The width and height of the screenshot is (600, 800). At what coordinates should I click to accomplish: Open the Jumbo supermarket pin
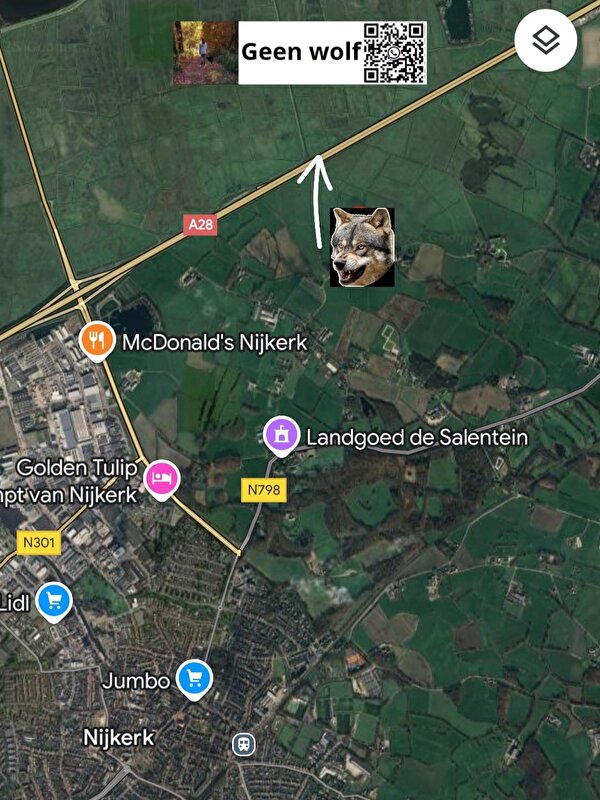tap(193, 679)
